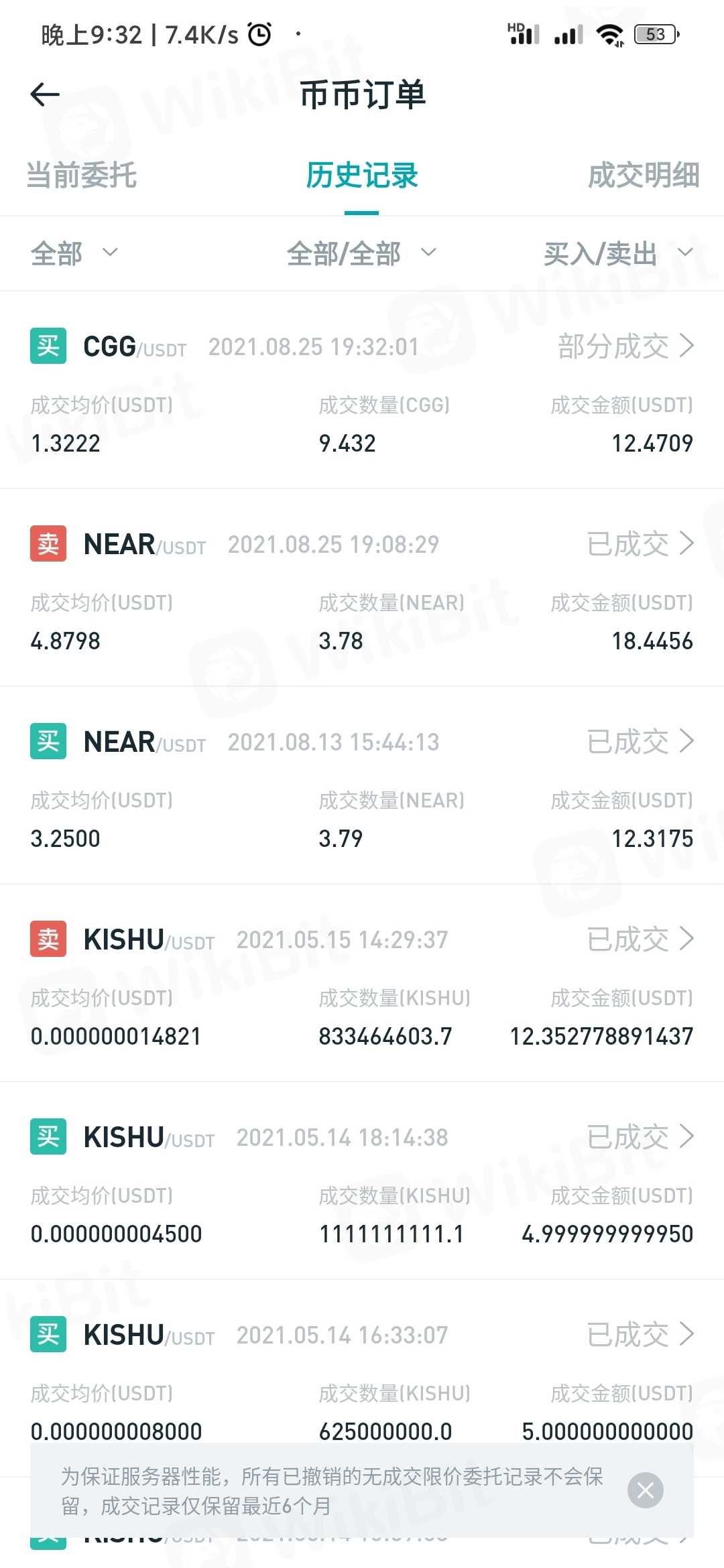724x1568 pixels.
Task: Open the KISHU/USDT order placed at 16:33:07
Action: click(x=640, y=1335)
